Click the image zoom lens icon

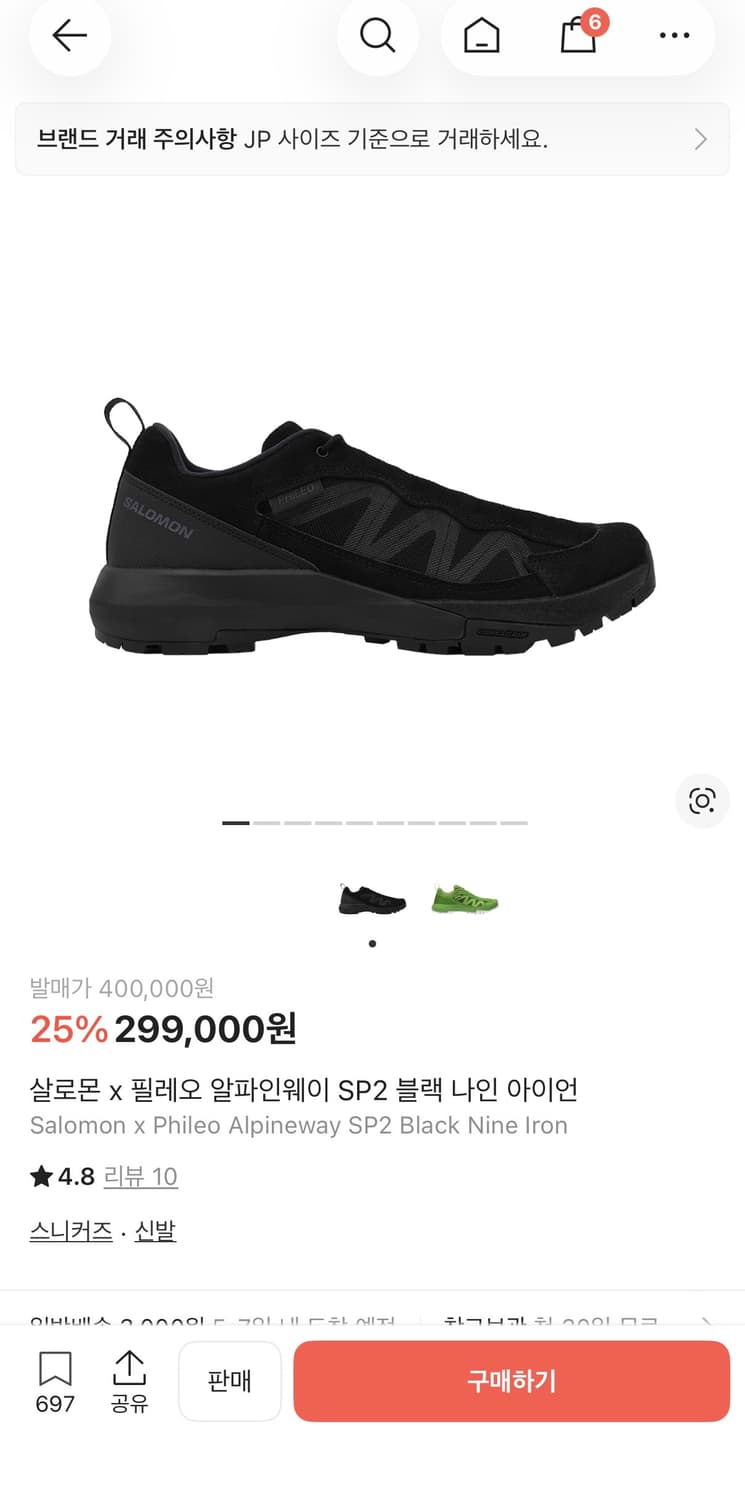[x=702, y=801]
